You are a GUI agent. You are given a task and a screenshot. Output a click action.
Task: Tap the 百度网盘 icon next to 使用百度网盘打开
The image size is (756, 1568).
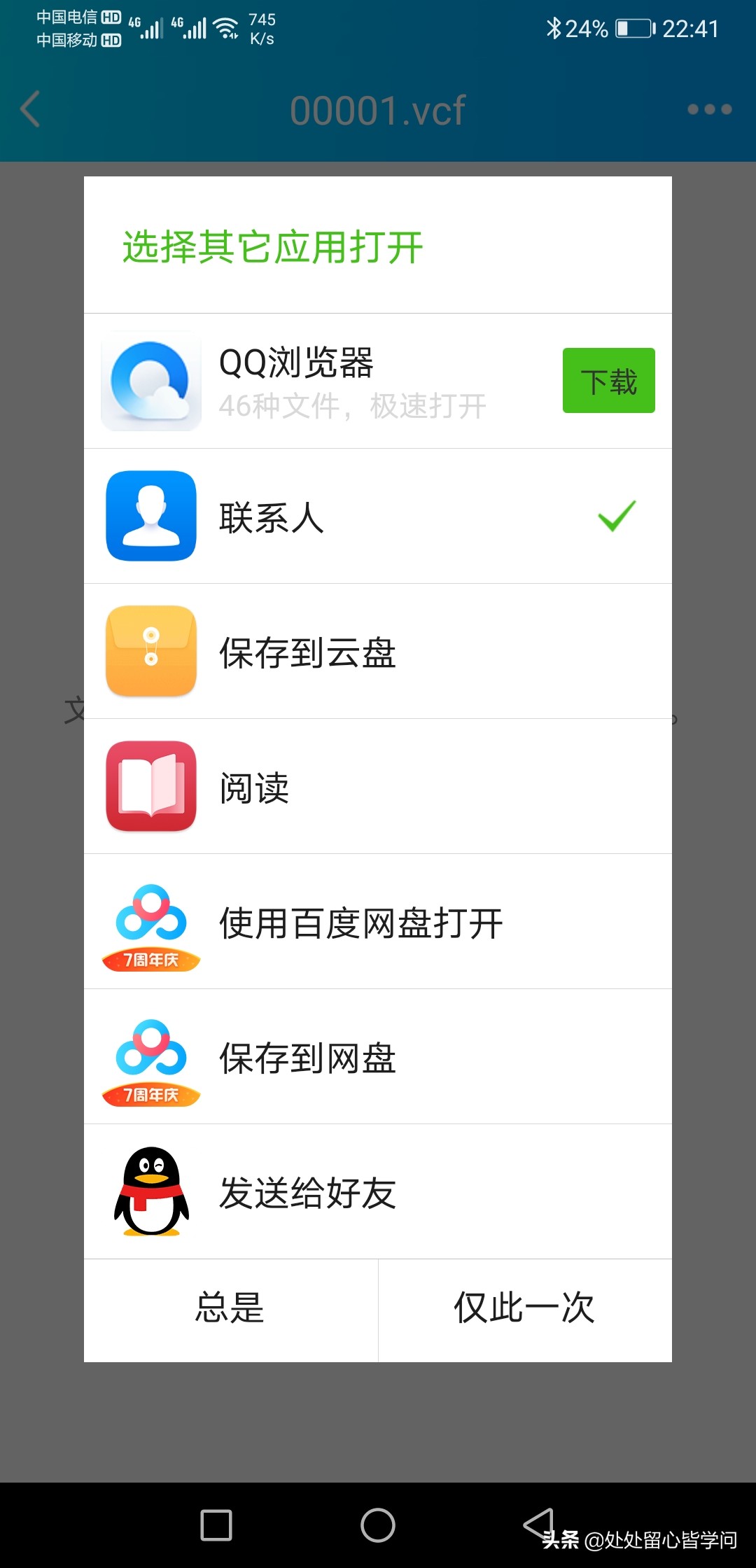[x=150, y=923]
